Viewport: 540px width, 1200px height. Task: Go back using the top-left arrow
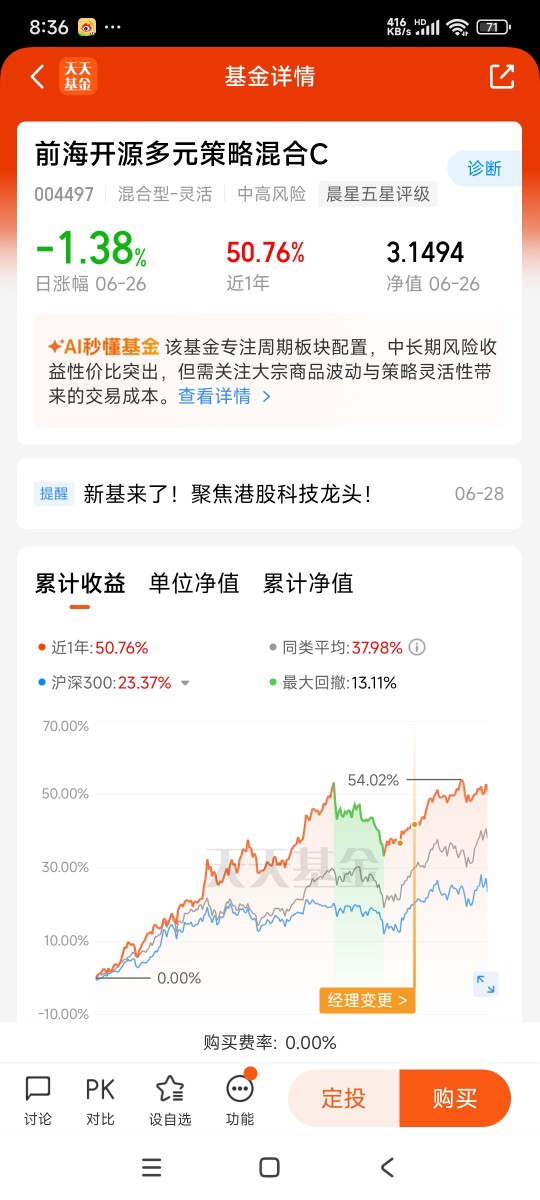coord(38,77)
